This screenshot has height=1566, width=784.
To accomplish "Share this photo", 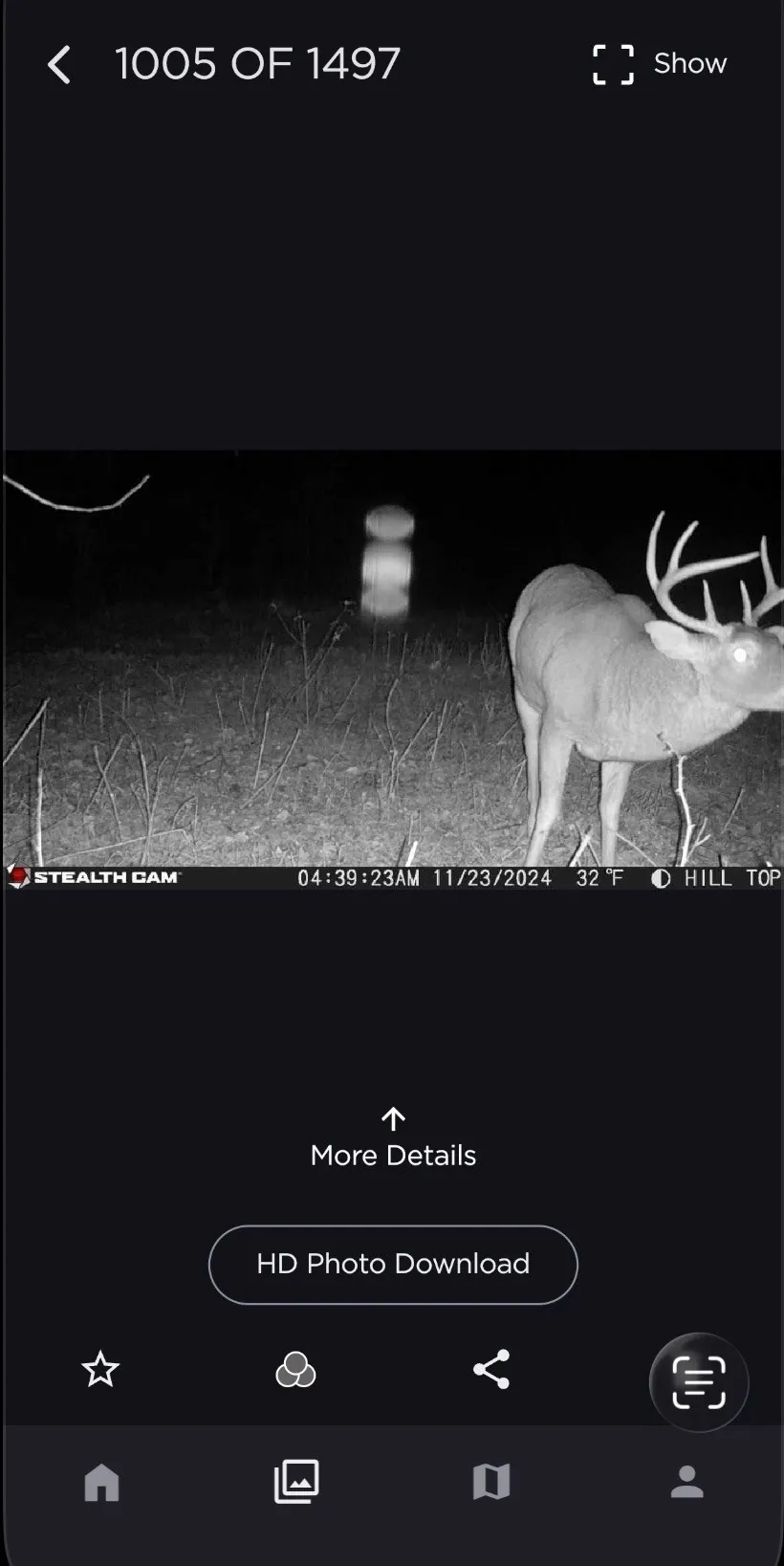I will click(491, 1370).
